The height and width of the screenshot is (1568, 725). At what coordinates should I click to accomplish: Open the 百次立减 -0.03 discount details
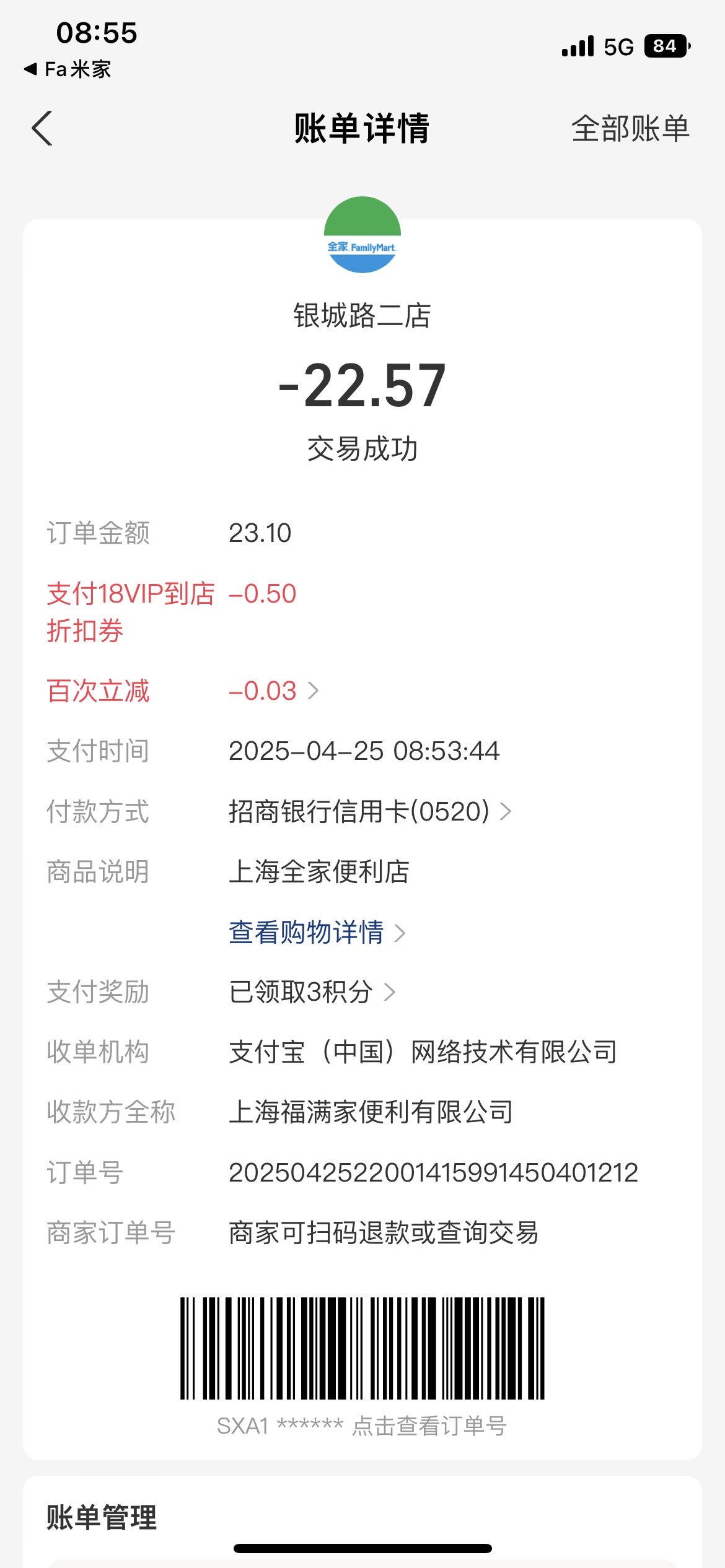(274, 691)
